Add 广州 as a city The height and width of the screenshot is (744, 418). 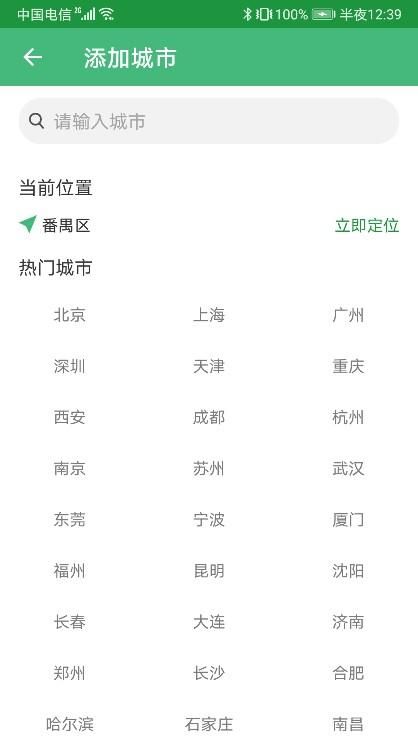click(348, 315)
